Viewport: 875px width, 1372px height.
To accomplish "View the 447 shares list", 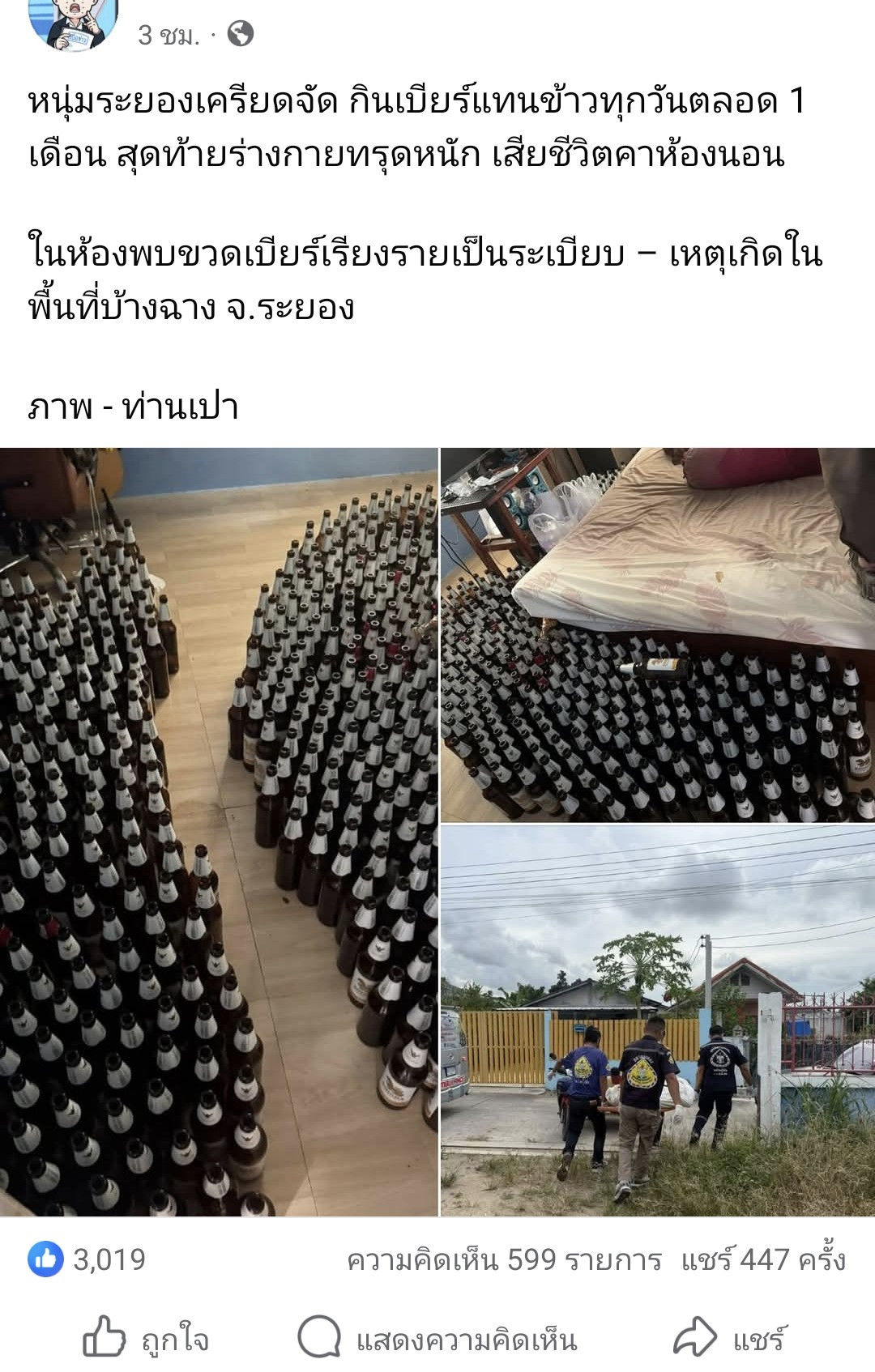I will point(763,1260).
